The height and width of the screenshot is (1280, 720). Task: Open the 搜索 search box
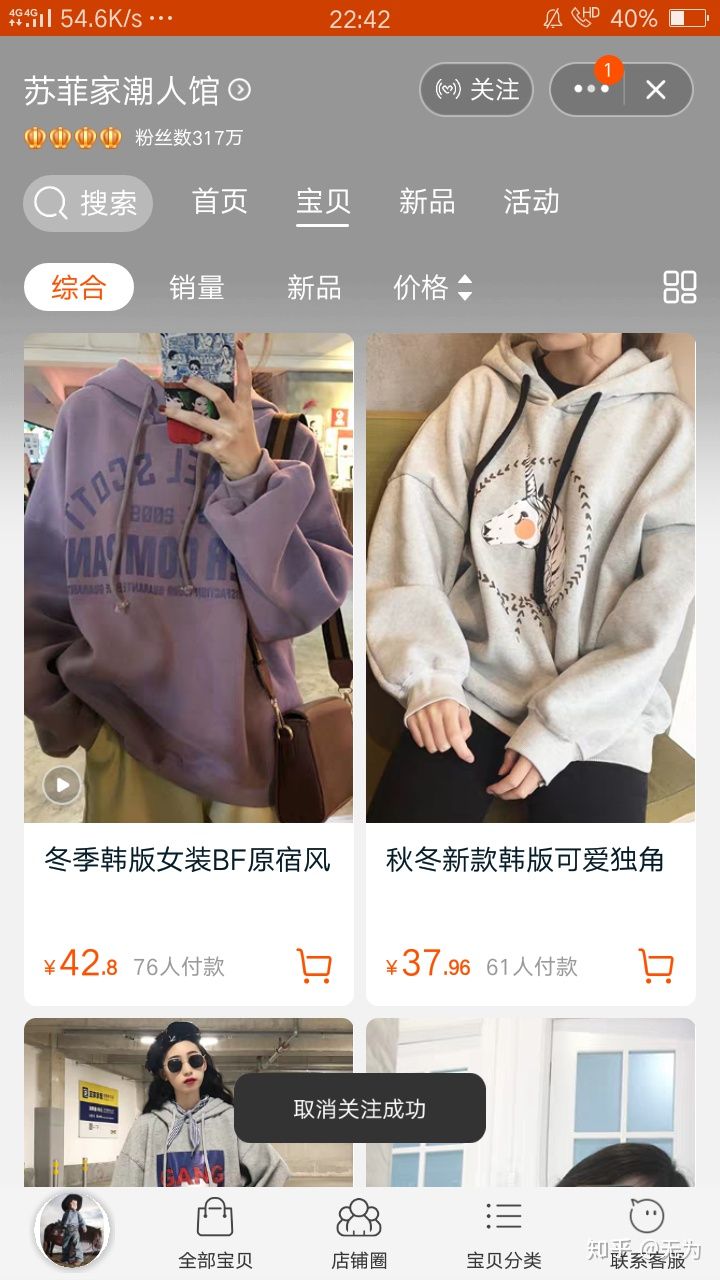[88, 203]
